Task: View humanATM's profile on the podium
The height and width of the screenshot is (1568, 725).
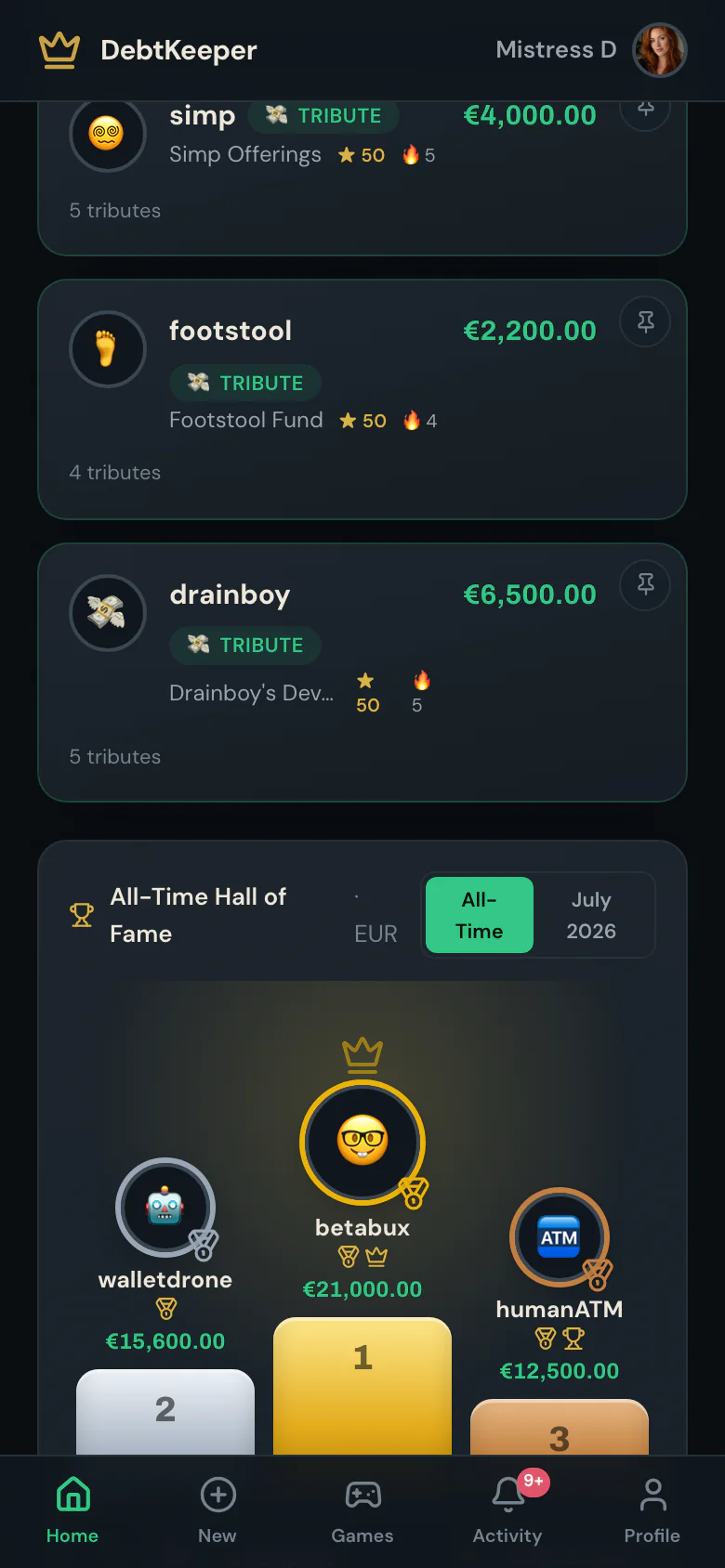Action: (x=560, y=1237)
